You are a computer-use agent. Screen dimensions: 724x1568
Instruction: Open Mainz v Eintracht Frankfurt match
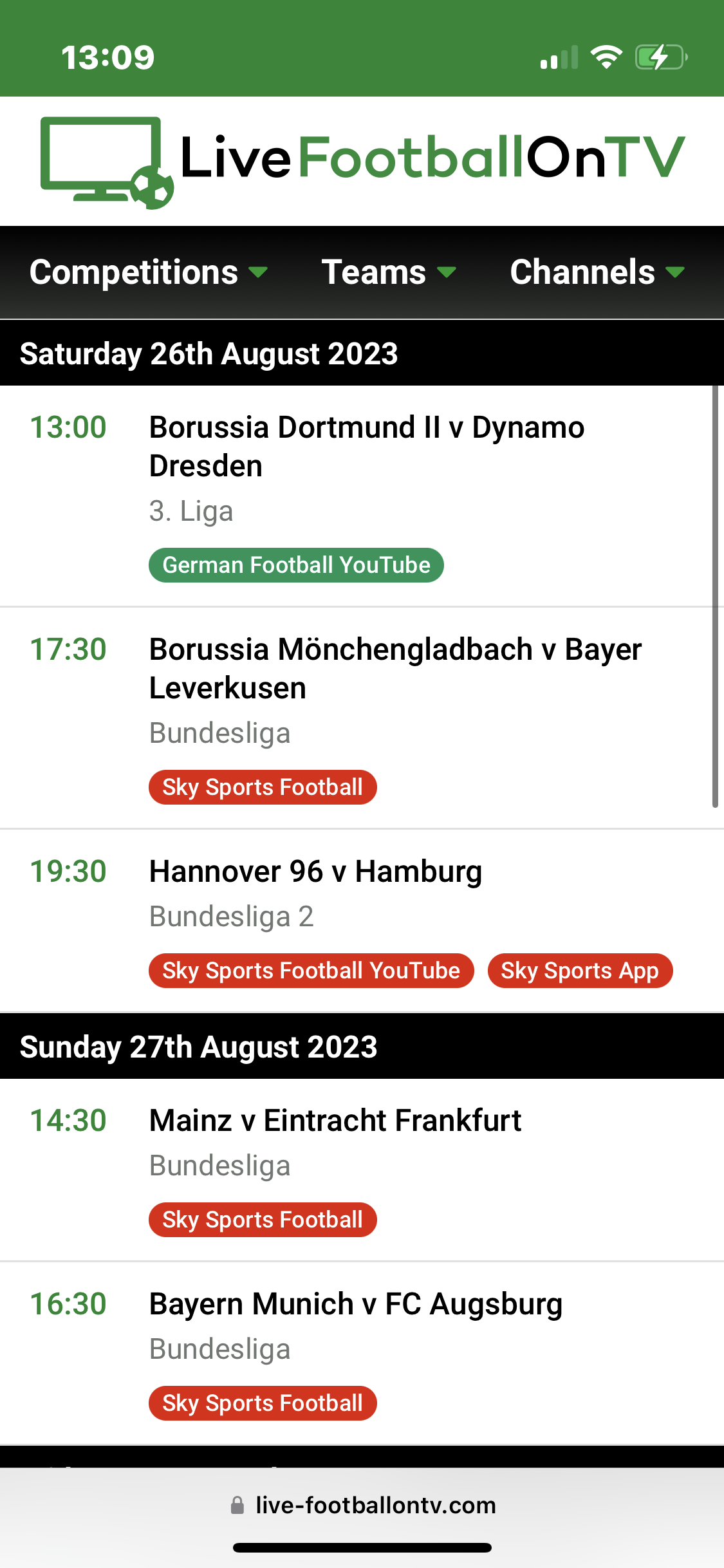(335, 1121)
